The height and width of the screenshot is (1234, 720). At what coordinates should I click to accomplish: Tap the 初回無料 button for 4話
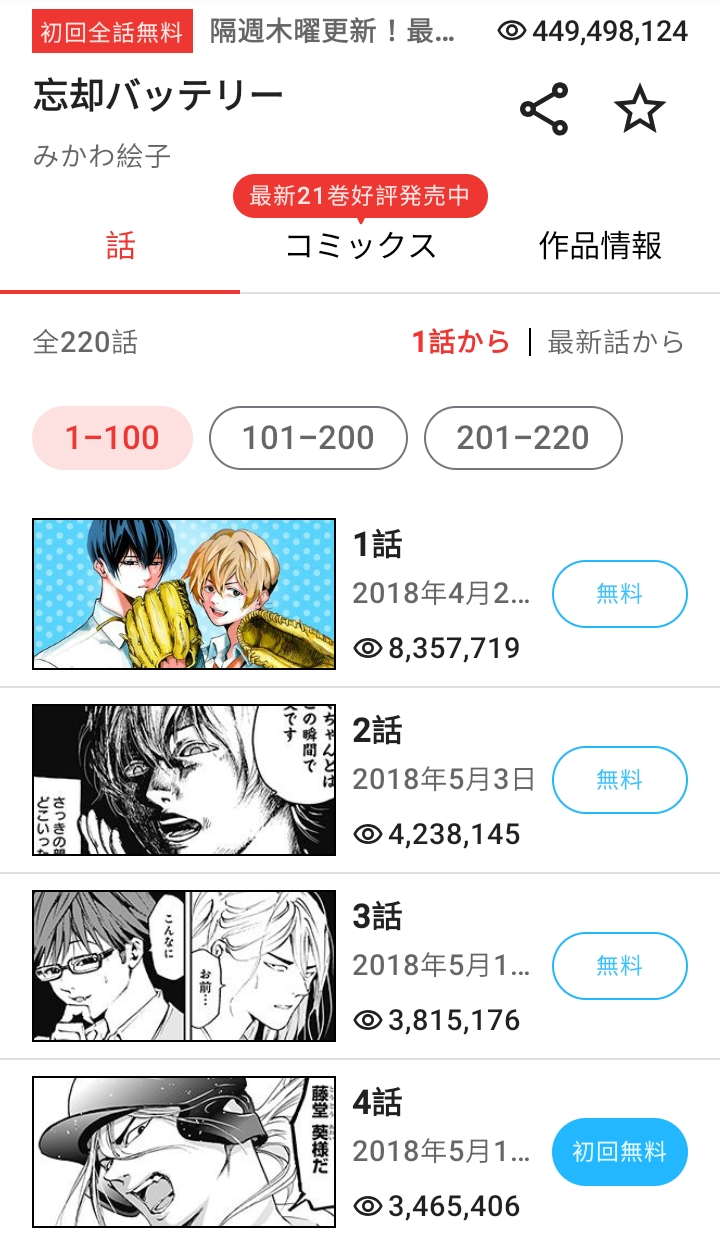pyautogui.click(x=620, y=1152)
